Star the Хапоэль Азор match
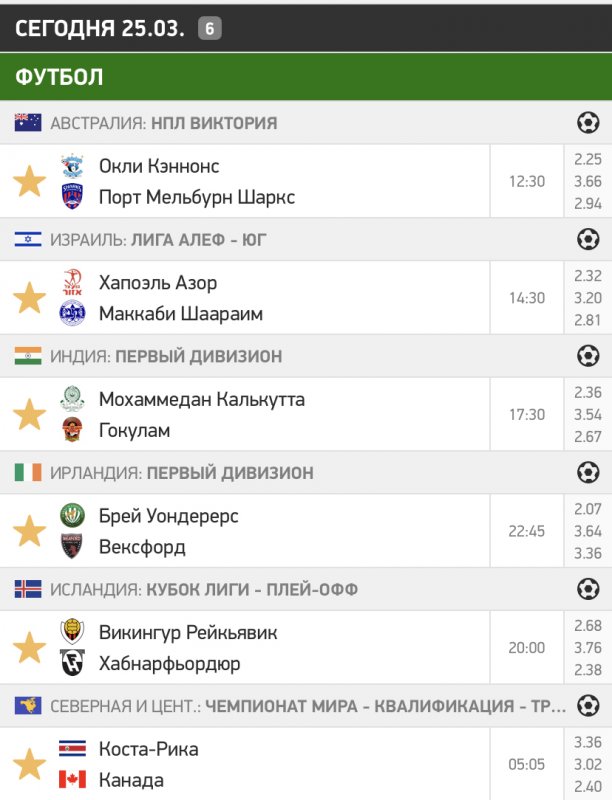This screenshot has height=800, width=612. coord(29,298)
